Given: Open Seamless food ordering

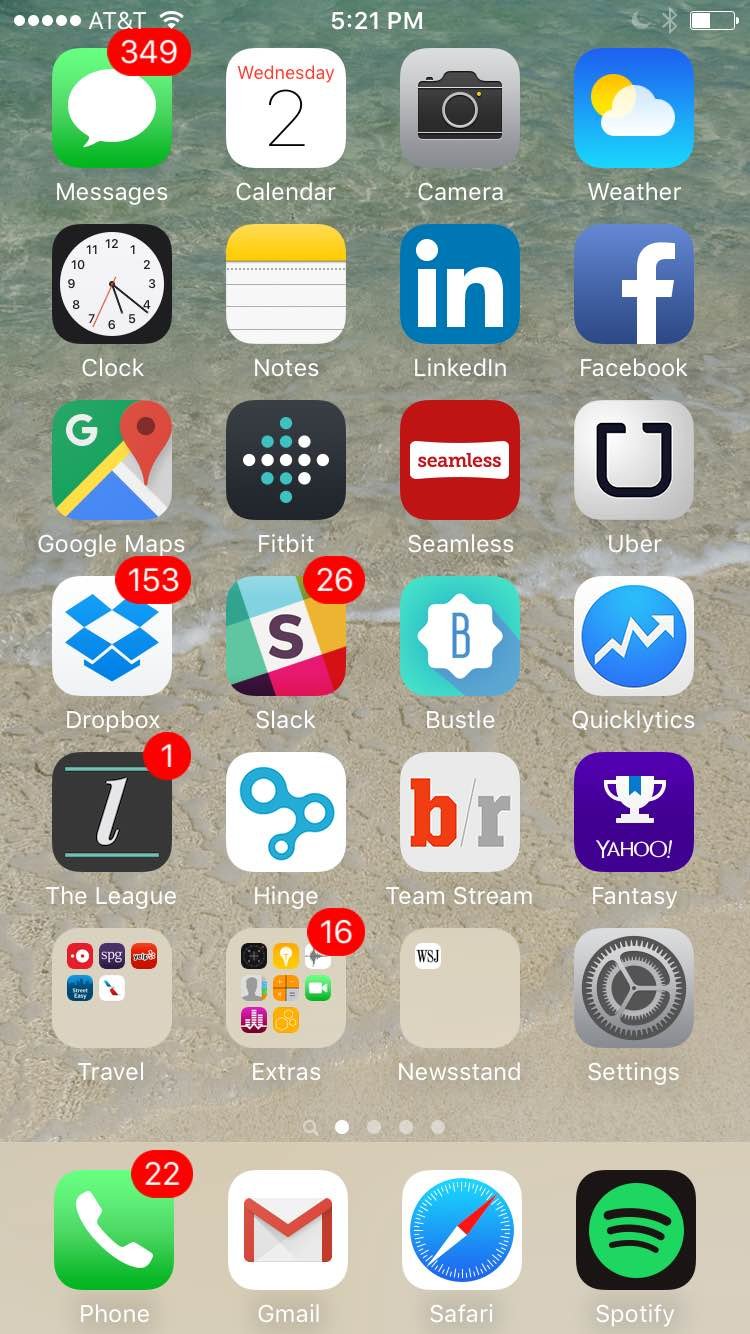Looking at the screenshot, I should 460,460.
